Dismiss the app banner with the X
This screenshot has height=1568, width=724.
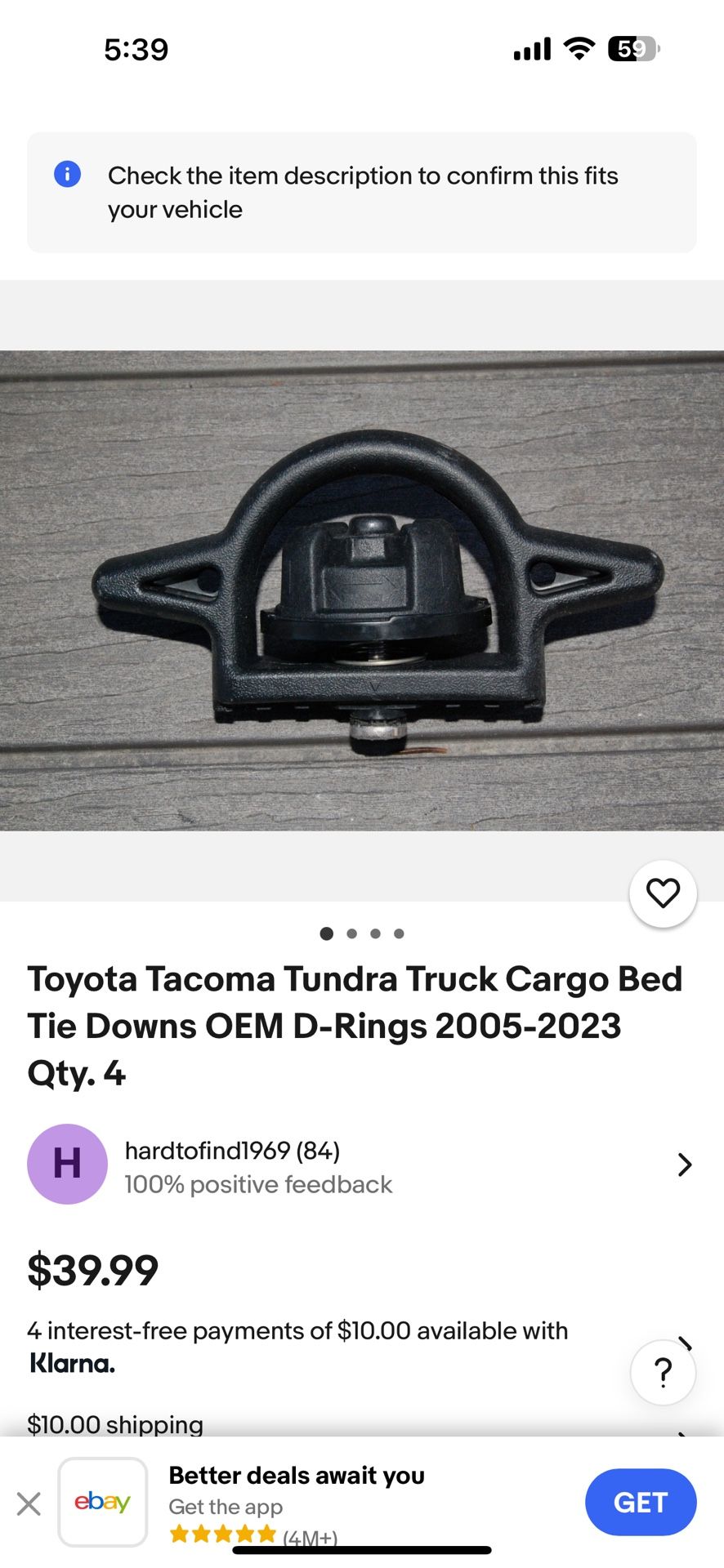30,1503
